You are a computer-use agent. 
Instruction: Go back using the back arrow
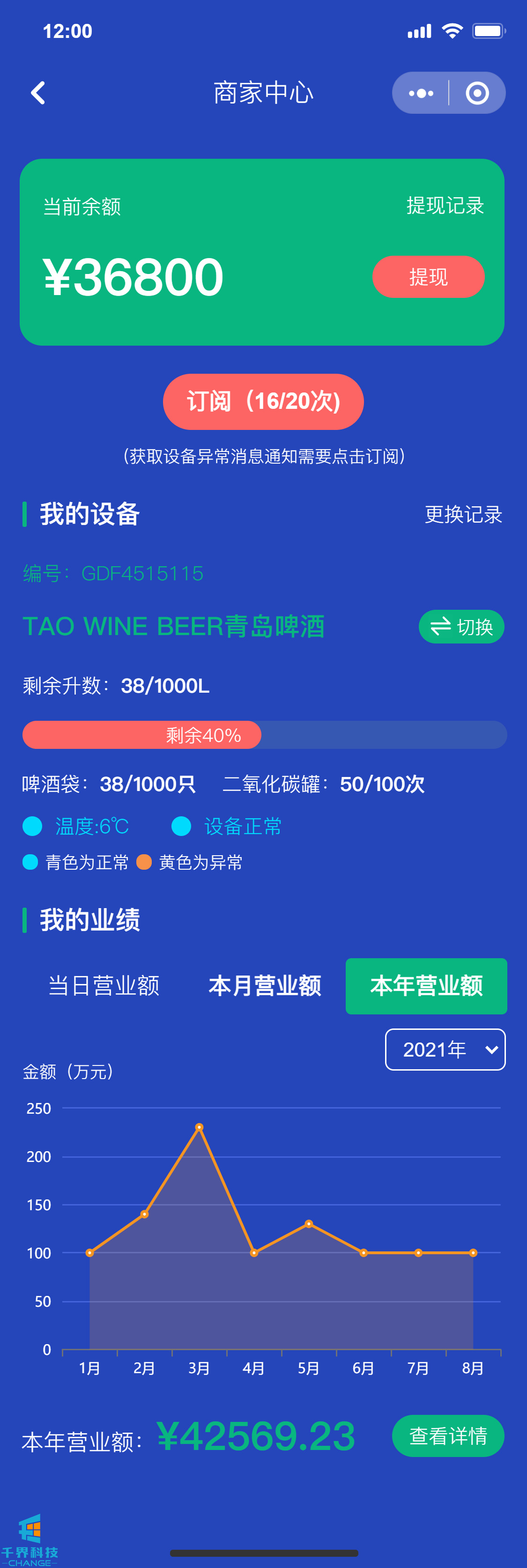(38, 93)
